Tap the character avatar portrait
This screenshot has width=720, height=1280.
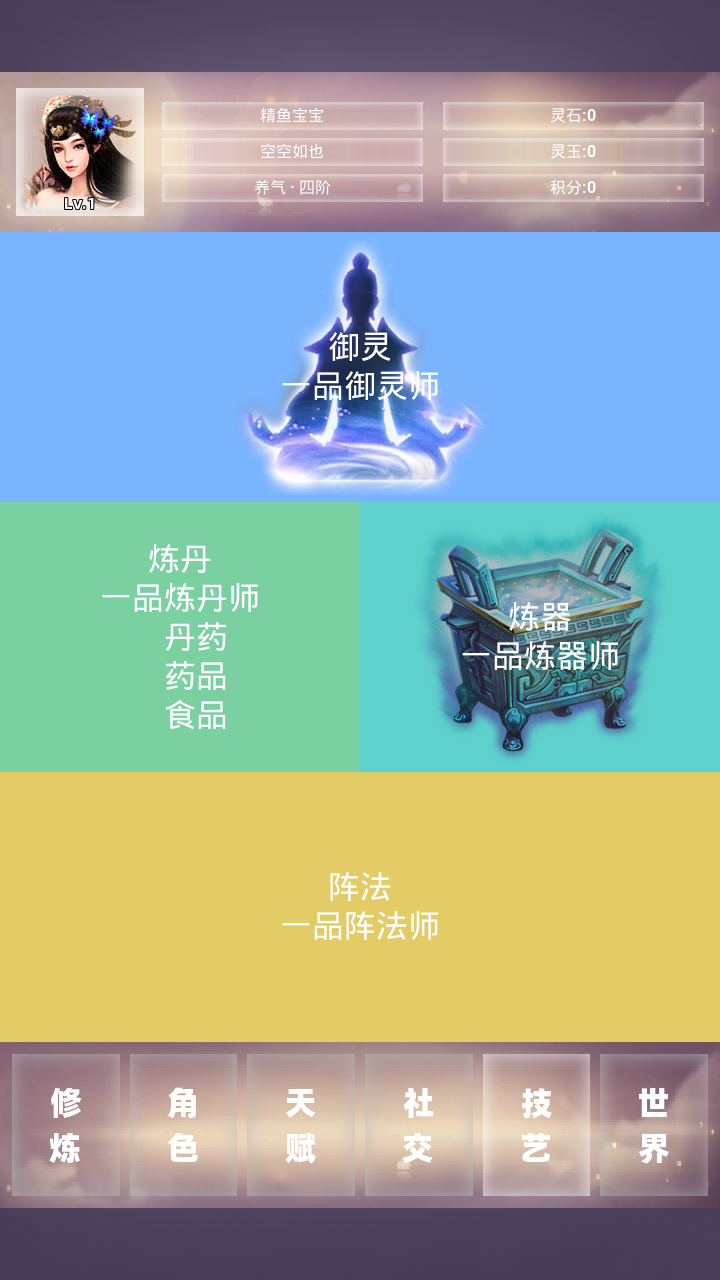pos(80,152)
